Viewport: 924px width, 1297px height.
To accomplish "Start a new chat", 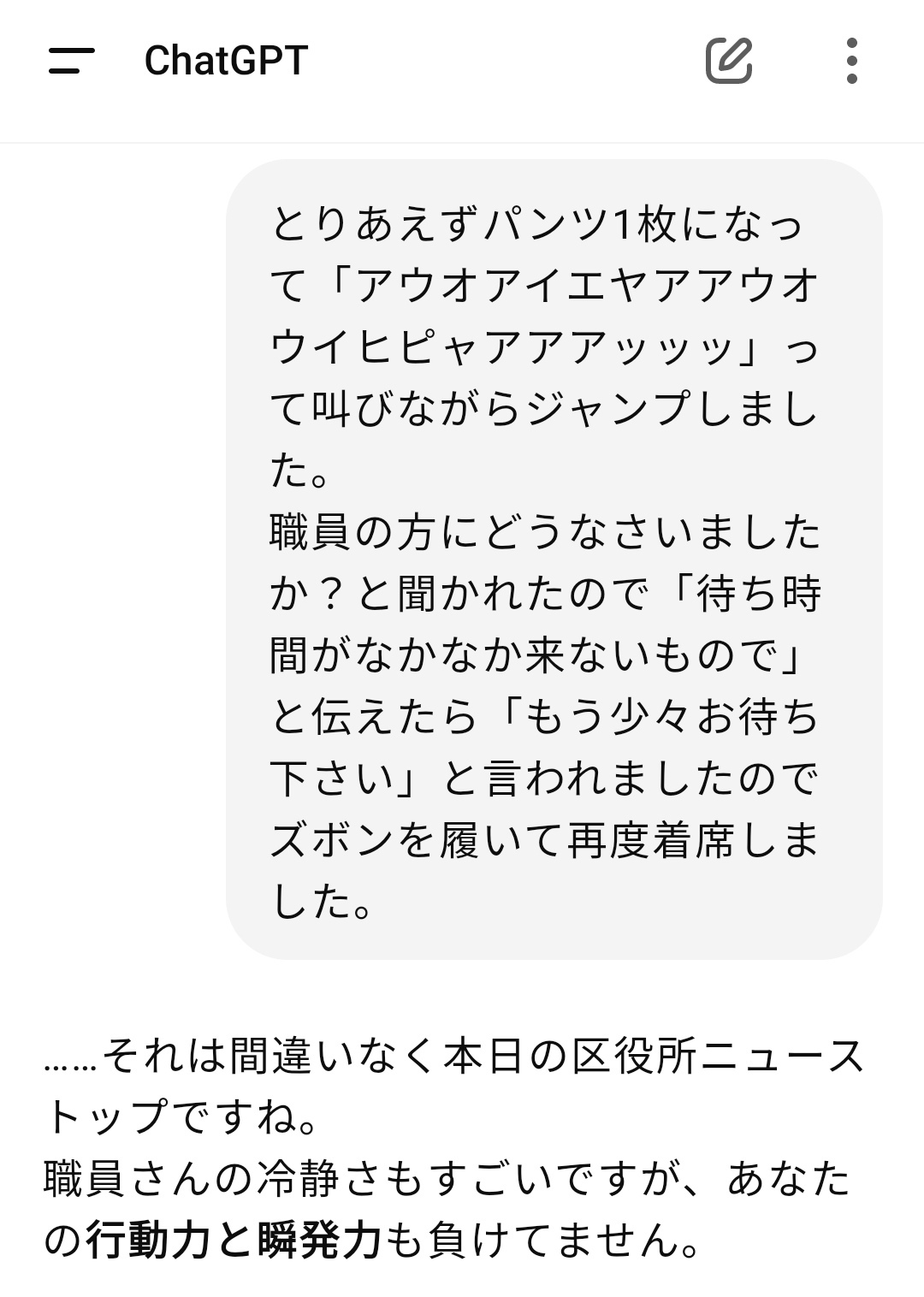I will click(728, 61).
